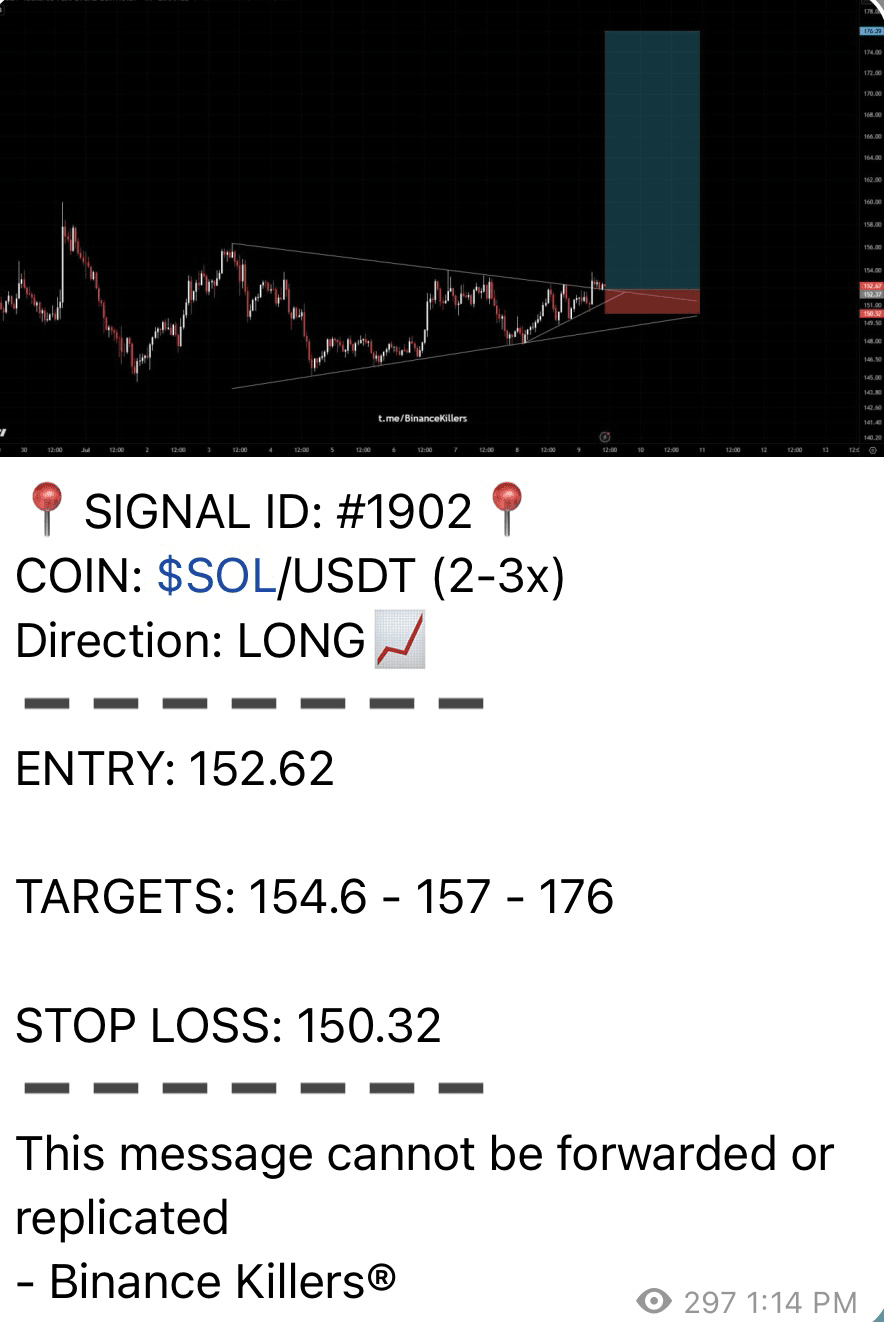Screen dimensions: 884x1322
Task: Open the SOL/USDT chart image full screen
Action: pyautogui.click(x=442, y=228)
